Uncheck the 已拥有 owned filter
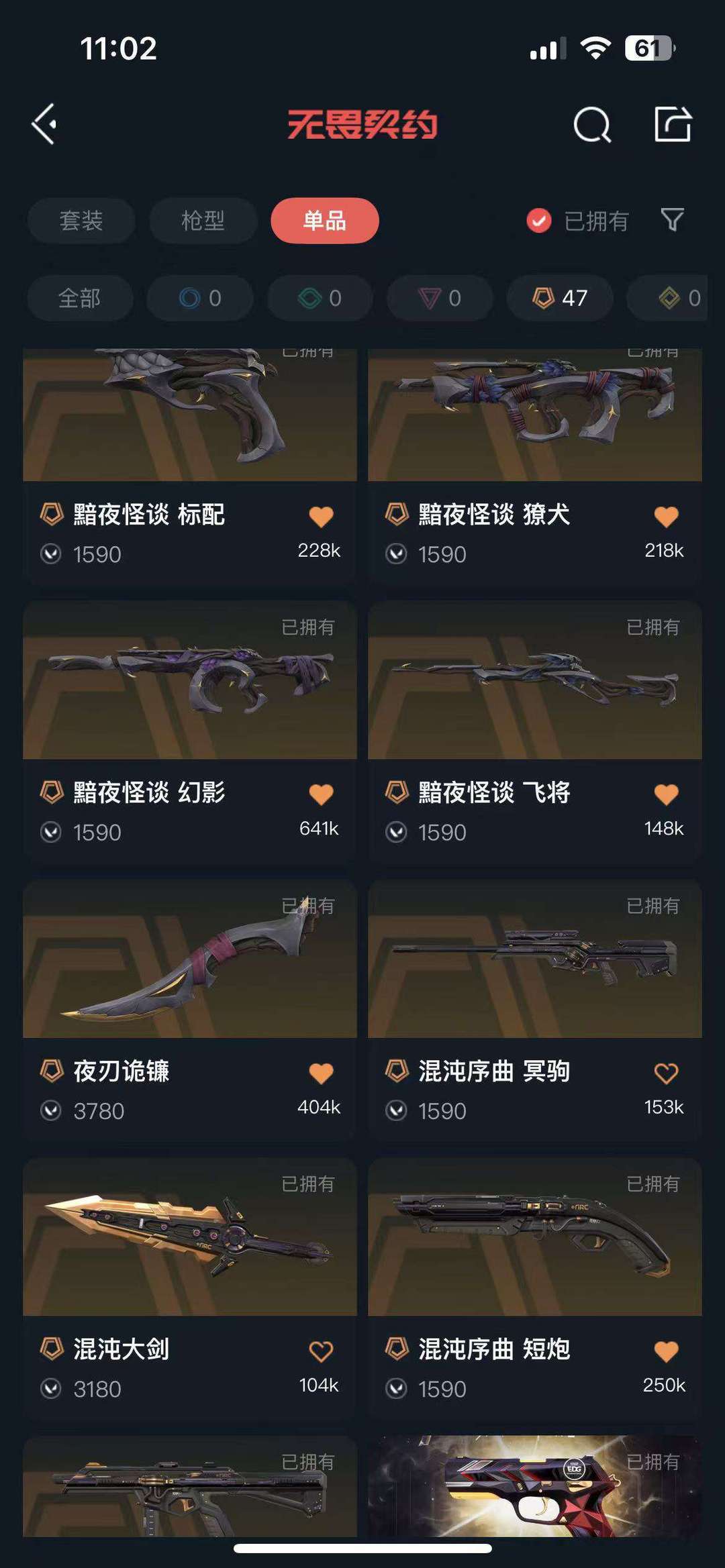Image resolution: width=725 pixels, height=1568 pixels. [x=539, y=221]
